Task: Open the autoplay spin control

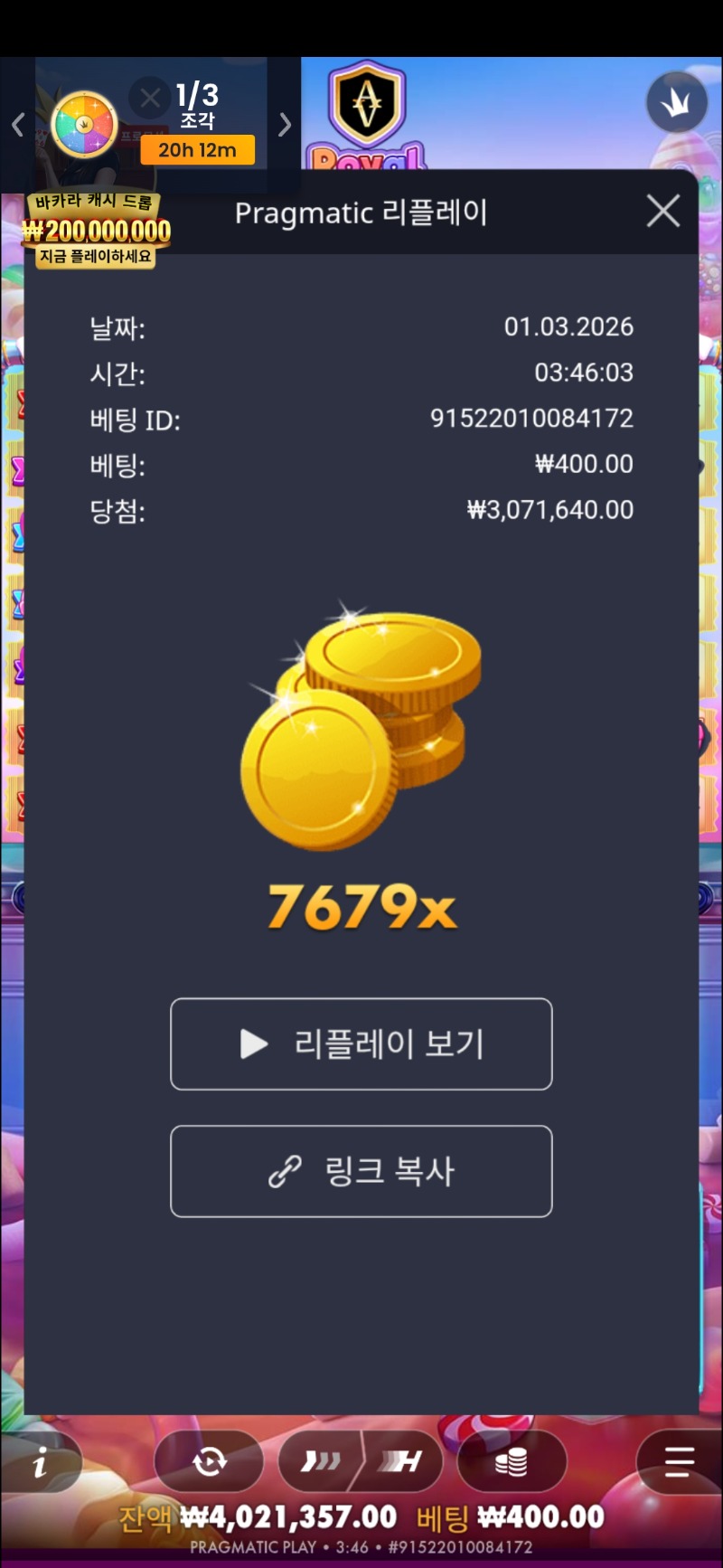Action: pyautogui.click(x=209, y=1461)
